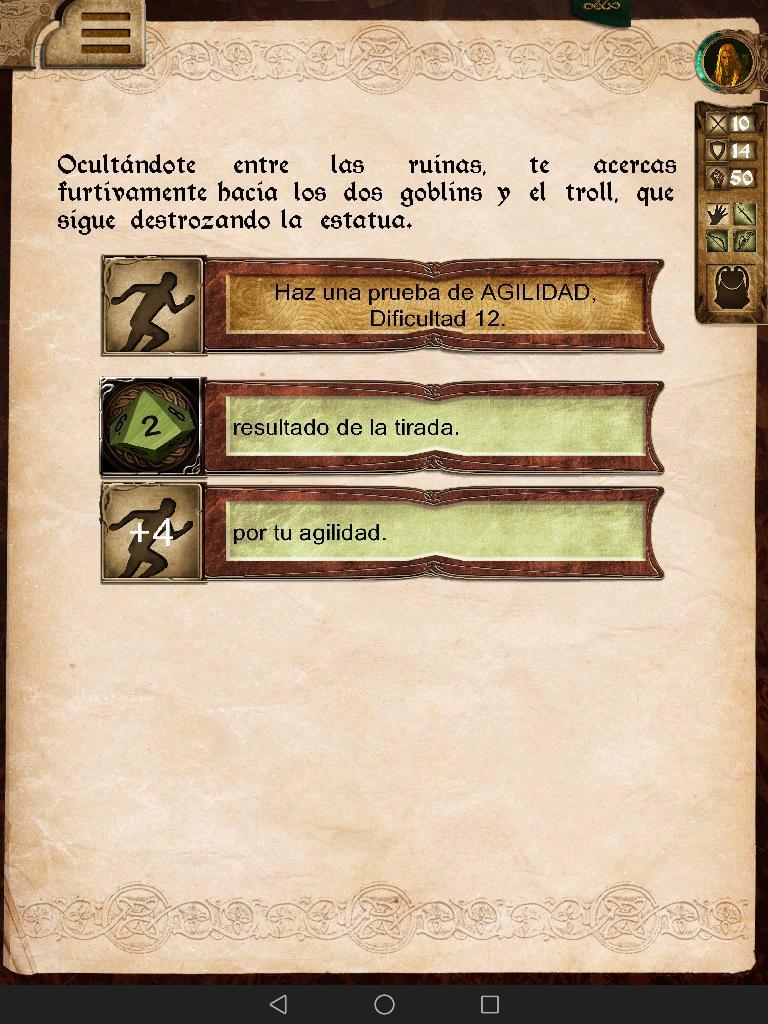Select the bare hand slot

717,214
